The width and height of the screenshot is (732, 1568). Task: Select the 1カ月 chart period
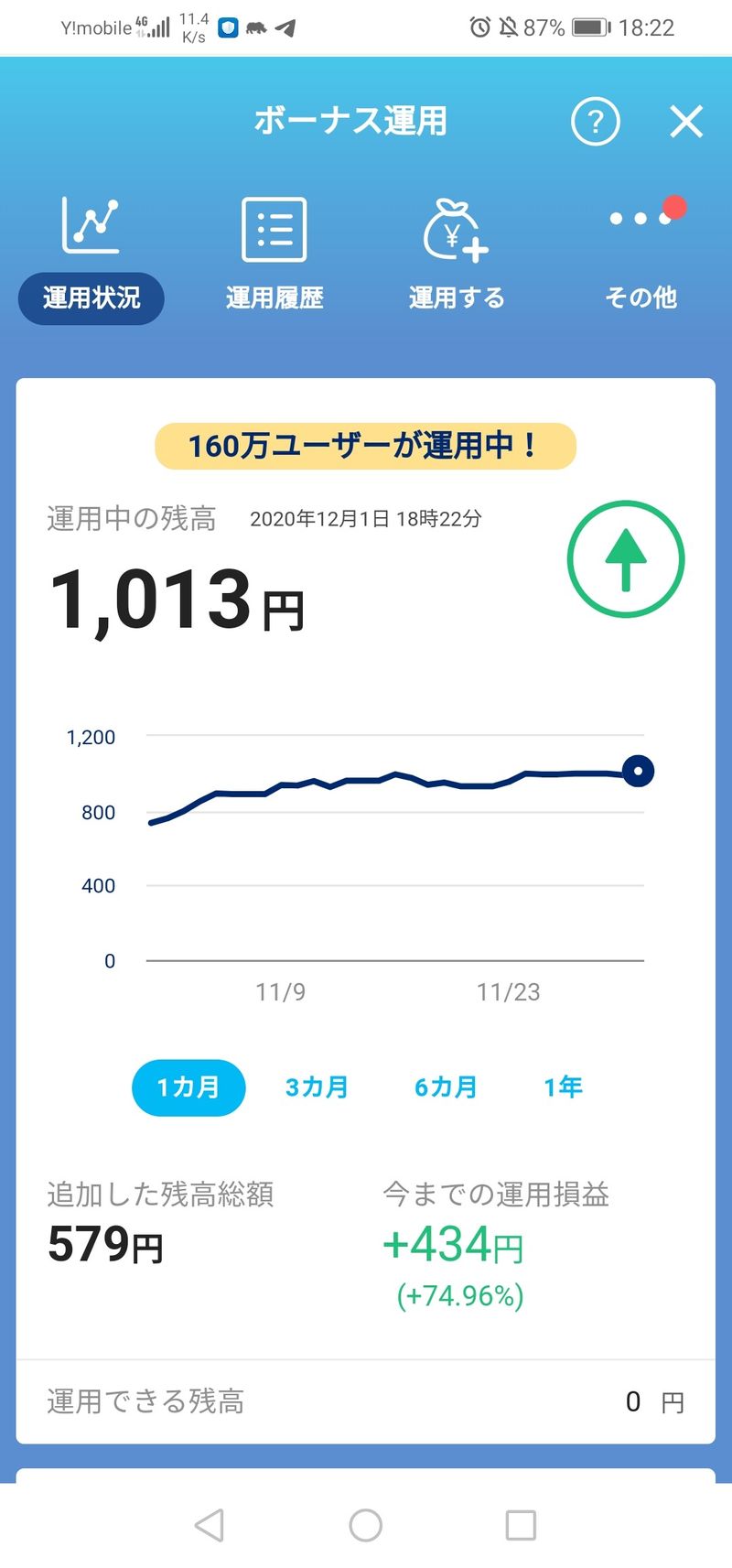(x=188, y=1087)
